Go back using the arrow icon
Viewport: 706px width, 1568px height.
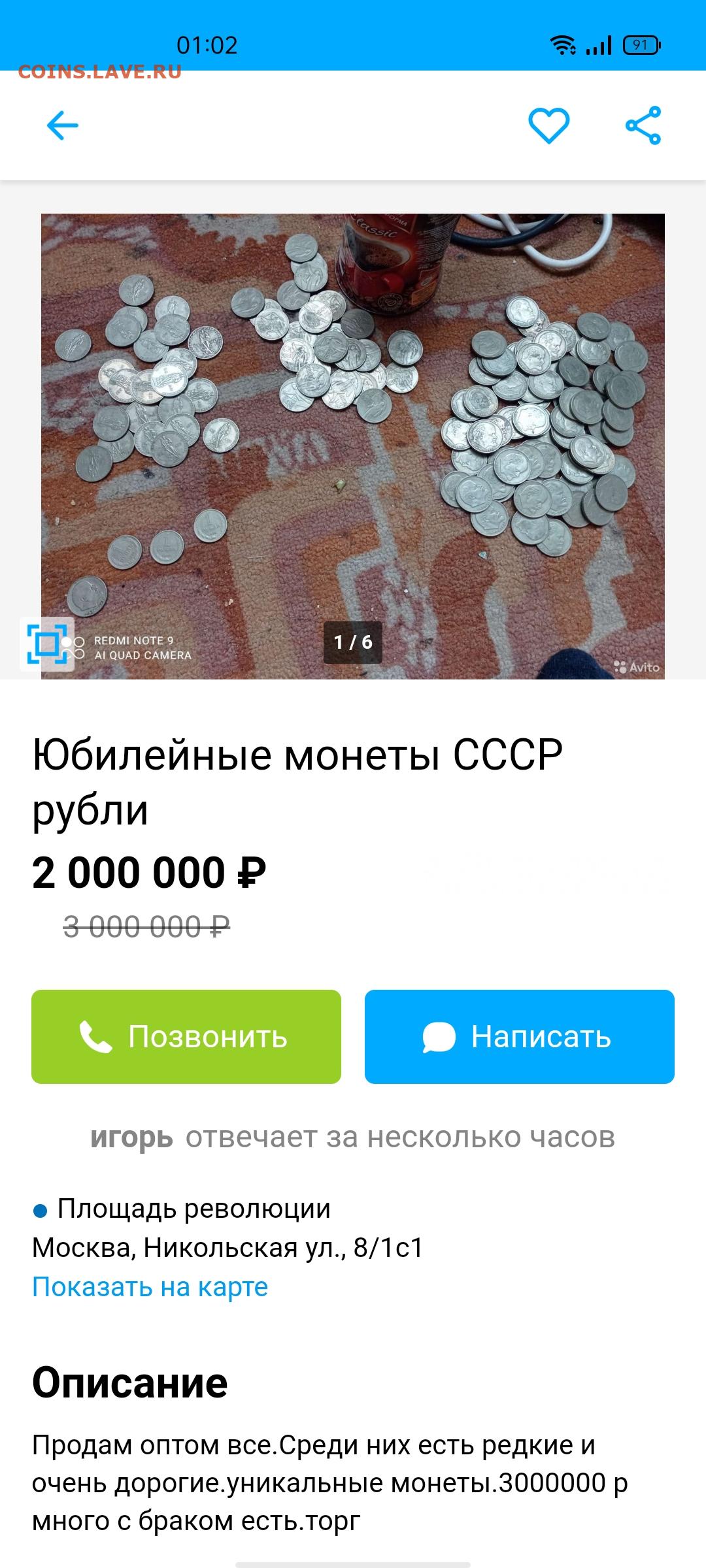(x=63, y=125)
